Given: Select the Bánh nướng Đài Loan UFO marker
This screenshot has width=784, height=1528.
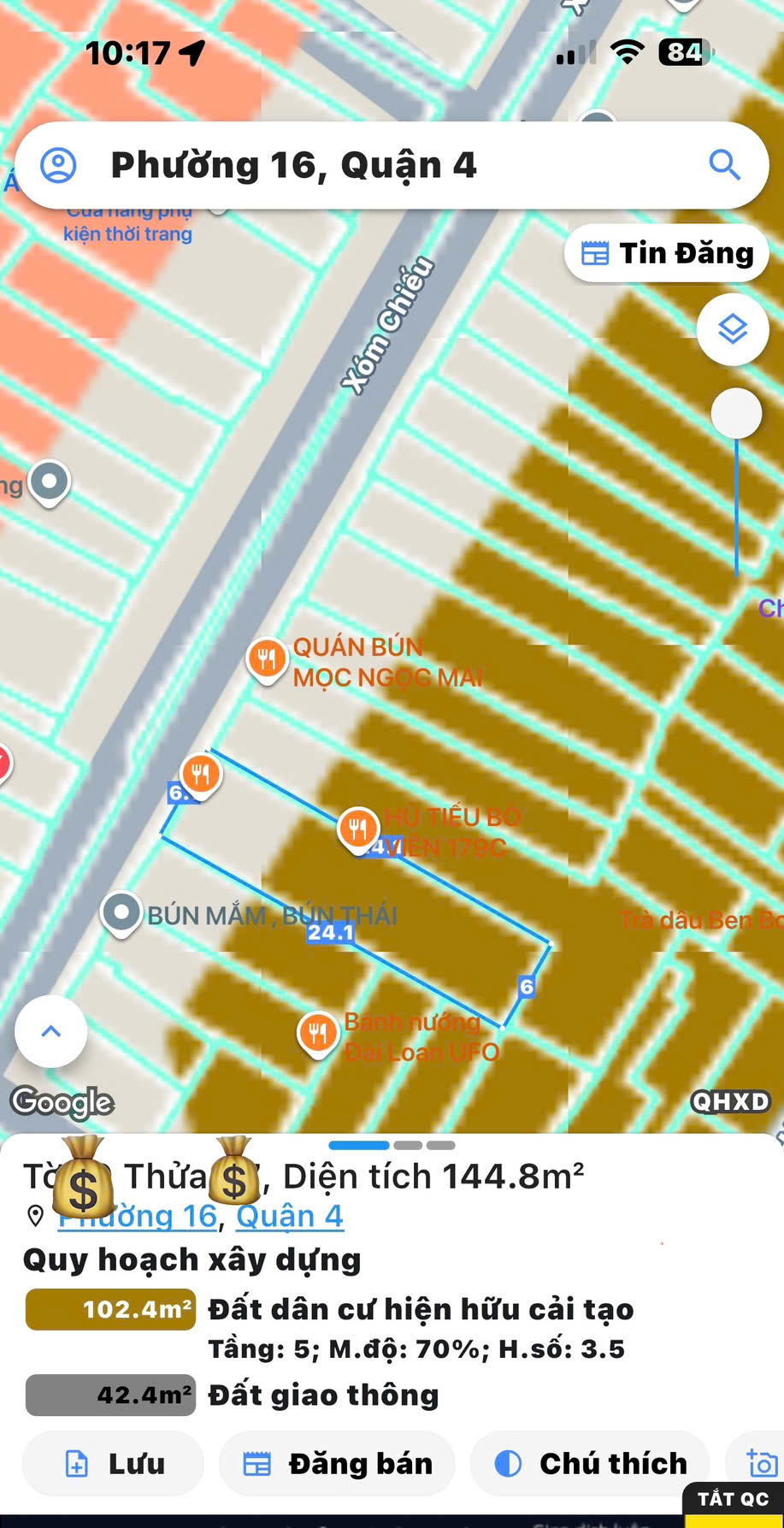Looking at the screenshot, I should [x=317, y=1034].
